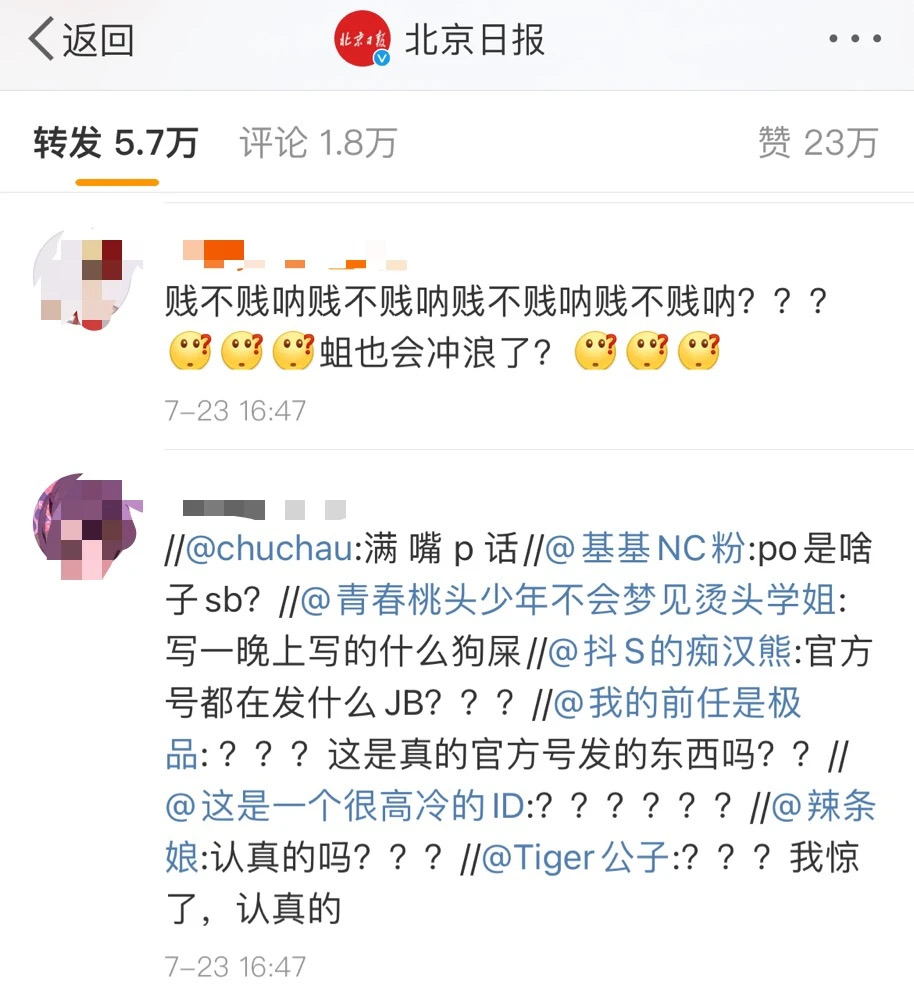Switch to the 转发 5.7万 tab
This screenshot has width=914, height=1000.
[x=116, y=144]
